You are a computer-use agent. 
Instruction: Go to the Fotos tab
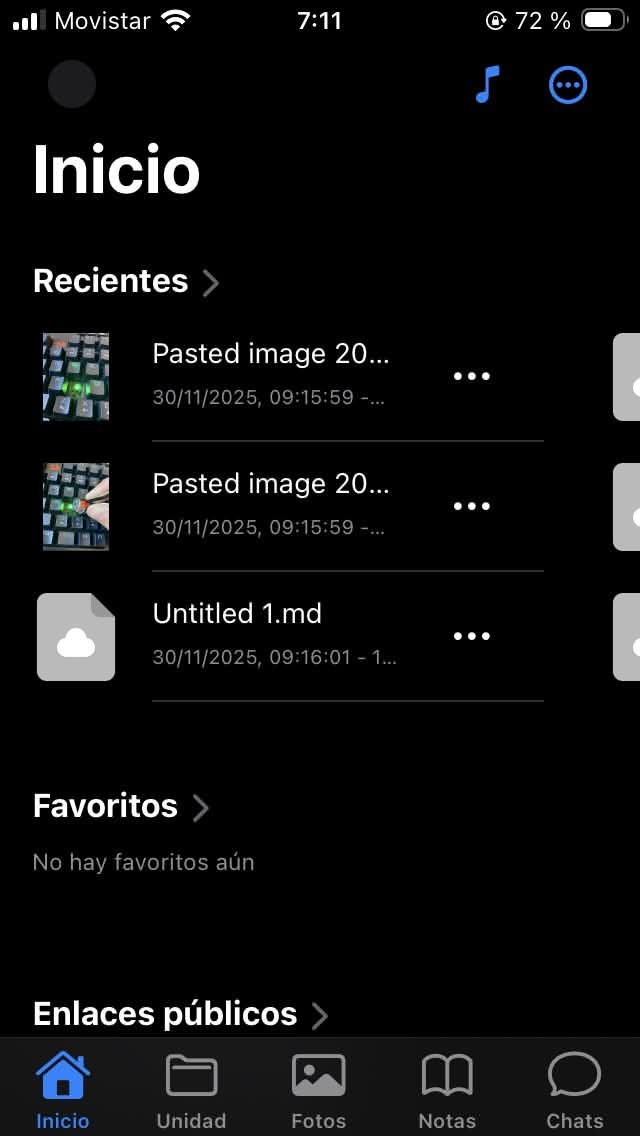(318, 1091)
